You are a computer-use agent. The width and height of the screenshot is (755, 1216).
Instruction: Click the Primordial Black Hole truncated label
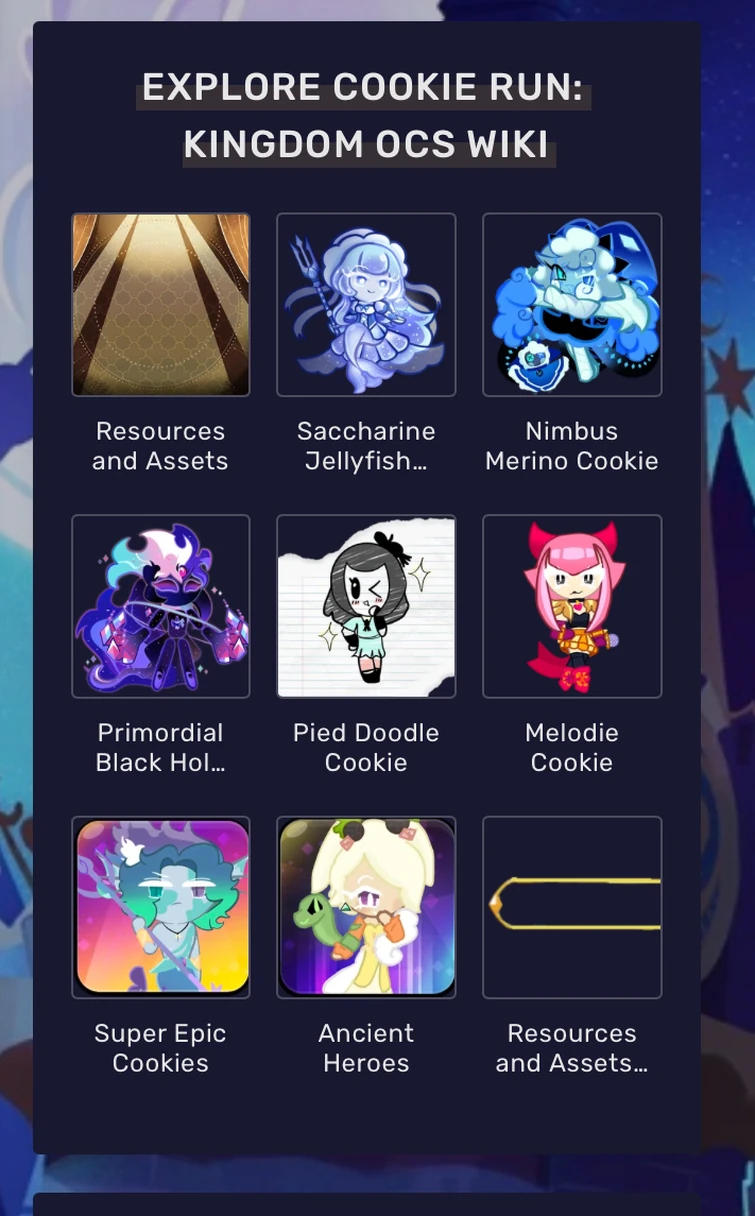160,747
